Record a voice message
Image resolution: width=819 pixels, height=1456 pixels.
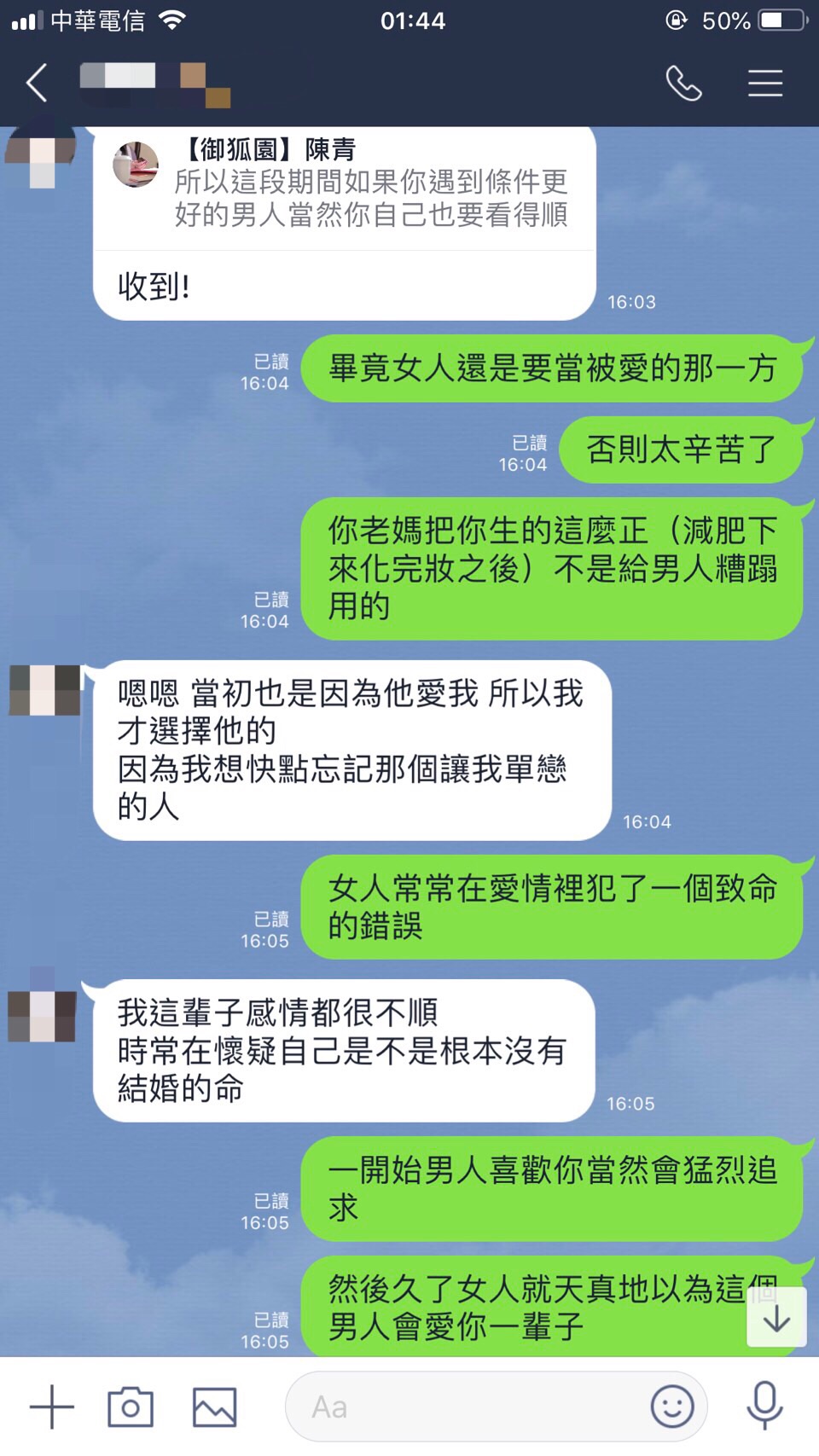pos(764,1406)
